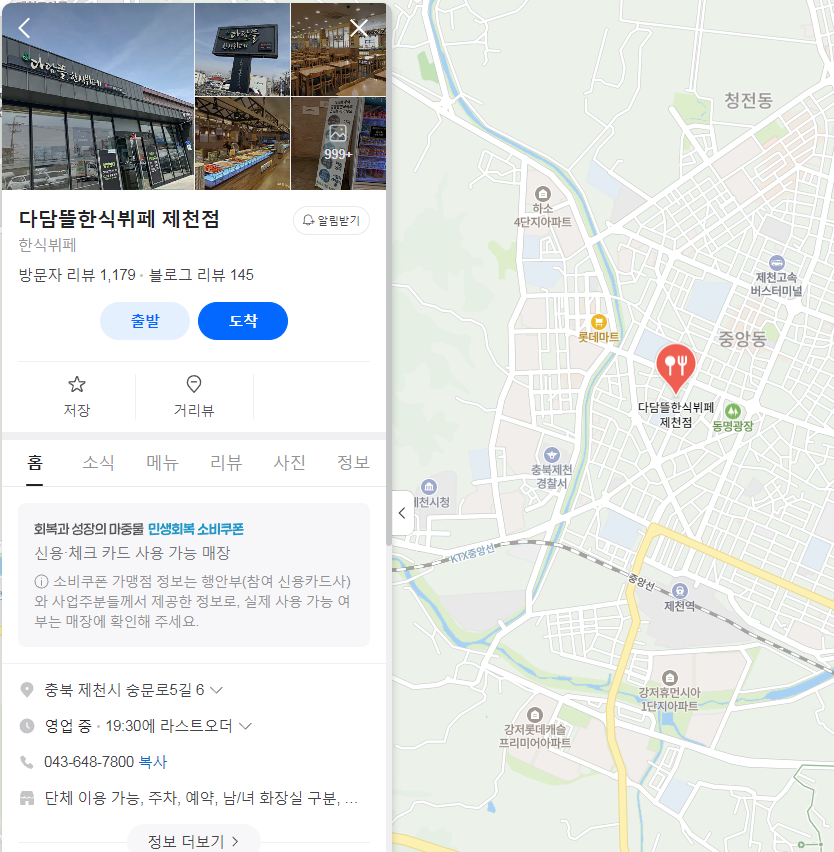Switch to the 메뉴 tab
Viewport: 834px width, 852px height.
pyautogui.click(x=162, y=463)
